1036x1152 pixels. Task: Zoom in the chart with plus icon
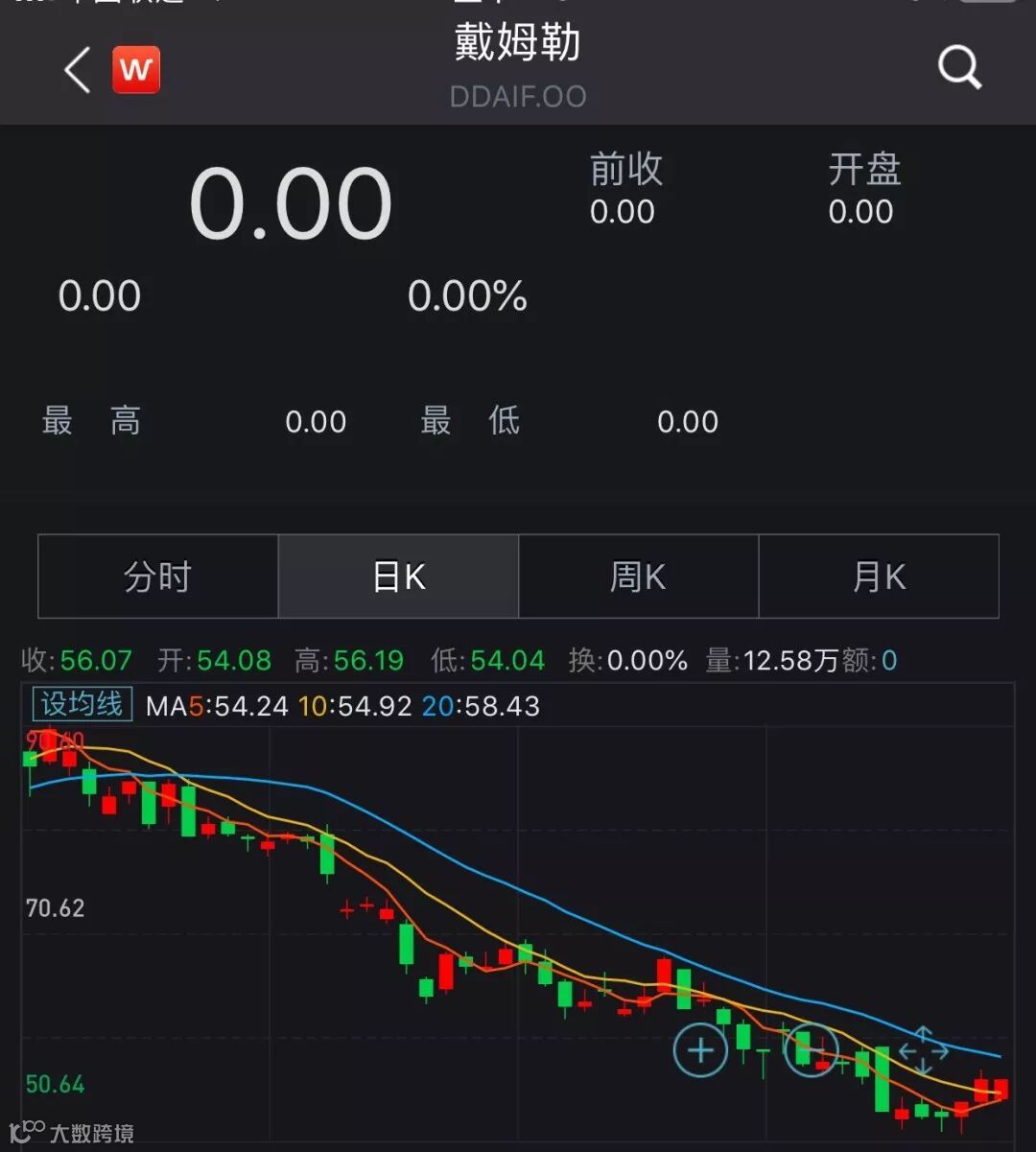click(700, 1050)
